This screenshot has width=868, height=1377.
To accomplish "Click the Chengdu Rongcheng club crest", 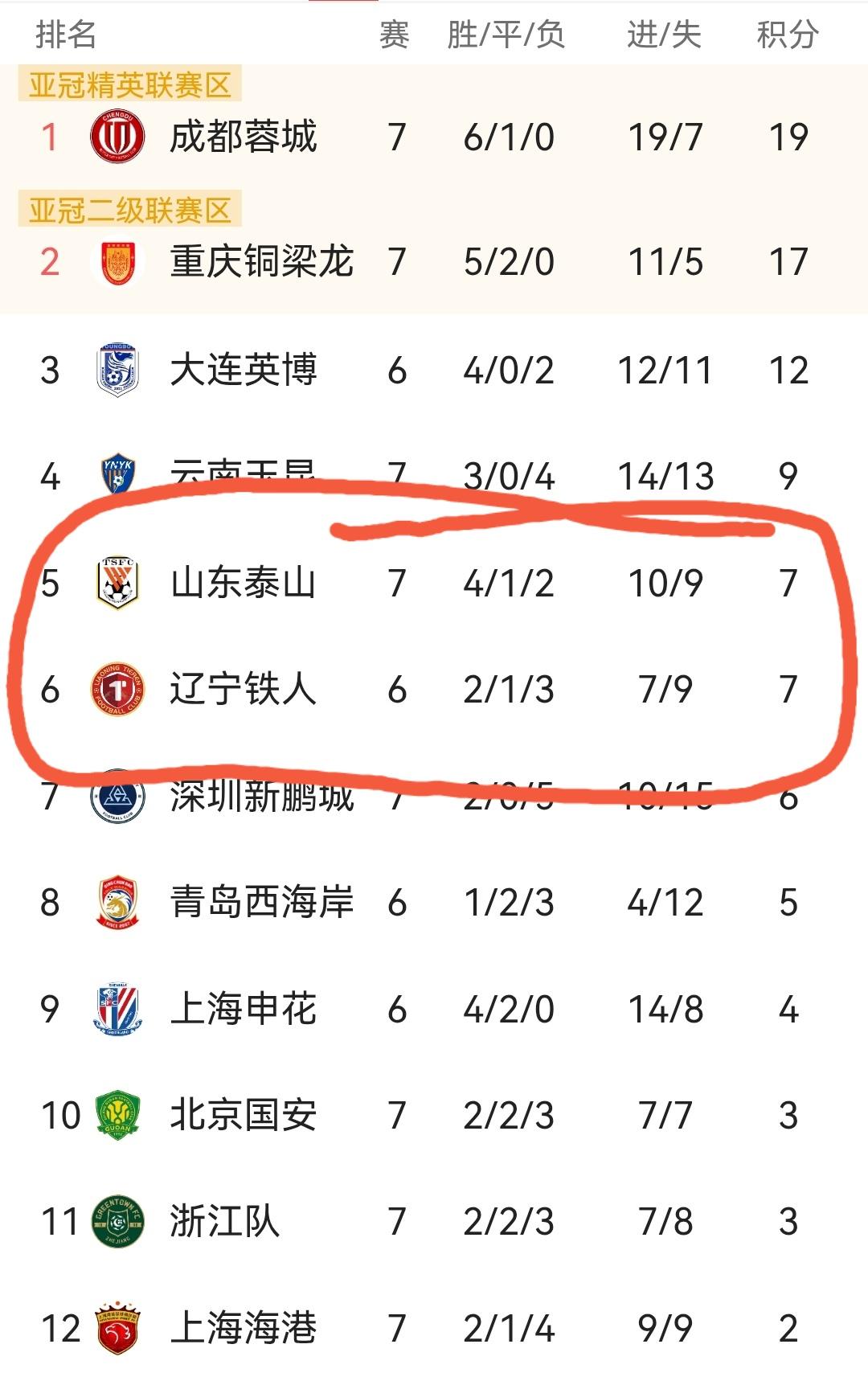I will tap(117, 138).
